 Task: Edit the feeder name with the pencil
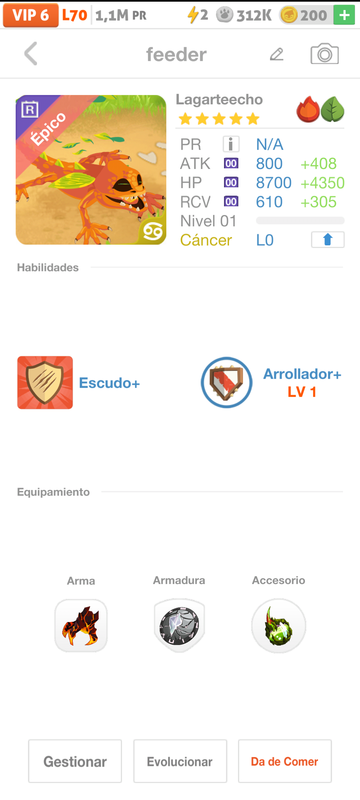coord(276,54)
